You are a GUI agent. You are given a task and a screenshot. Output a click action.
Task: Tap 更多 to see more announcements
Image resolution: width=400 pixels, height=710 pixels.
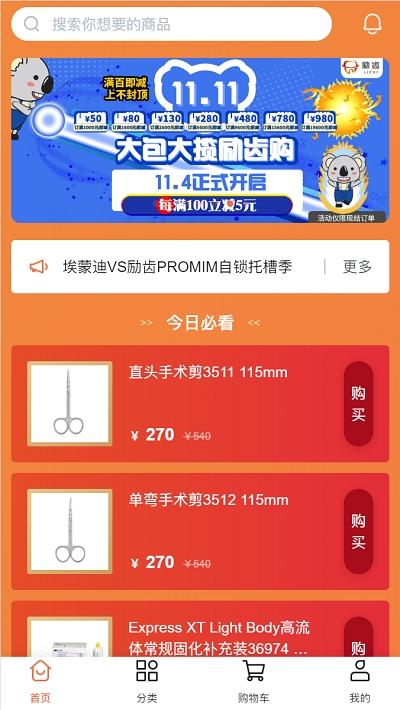pos(357,267)
